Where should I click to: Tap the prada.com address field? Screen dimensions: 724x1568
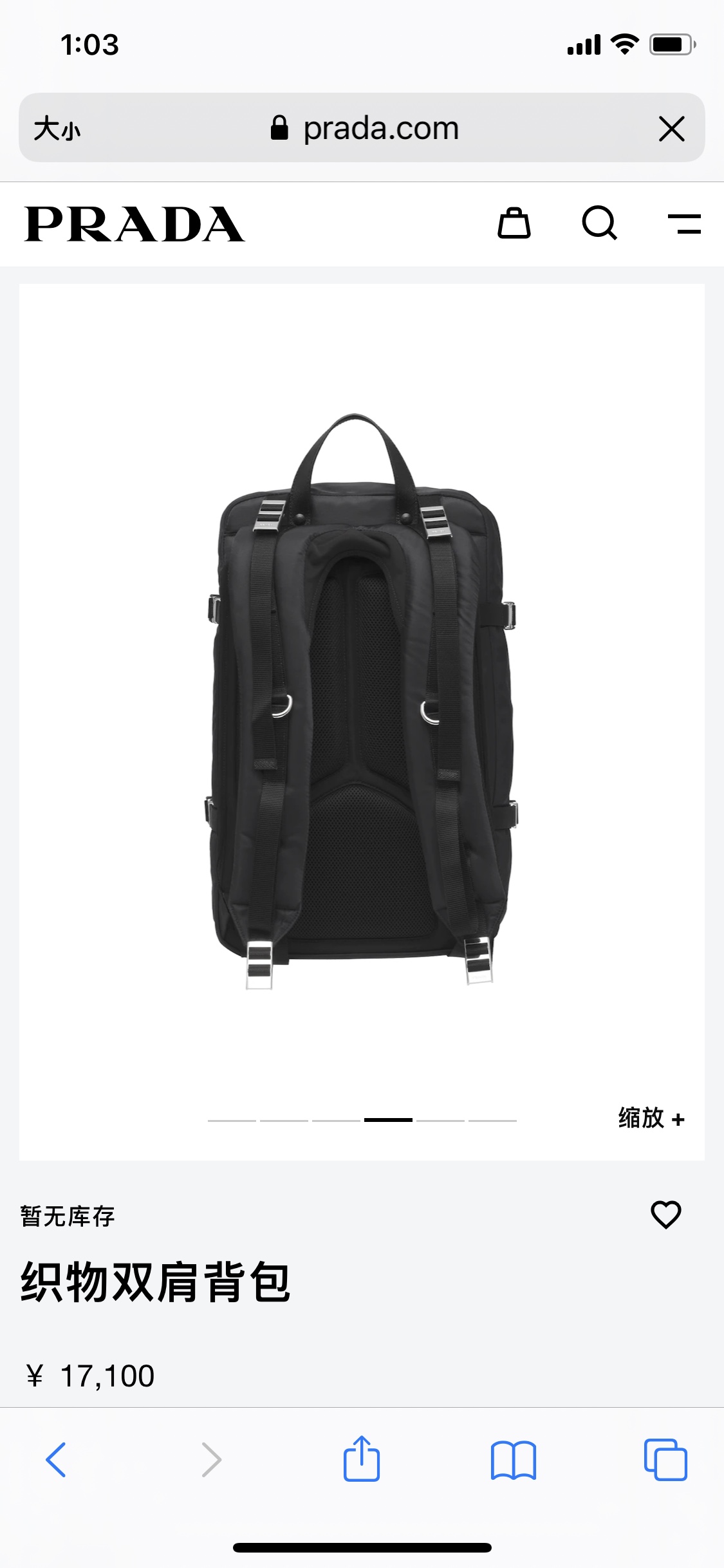pos(365,128)
